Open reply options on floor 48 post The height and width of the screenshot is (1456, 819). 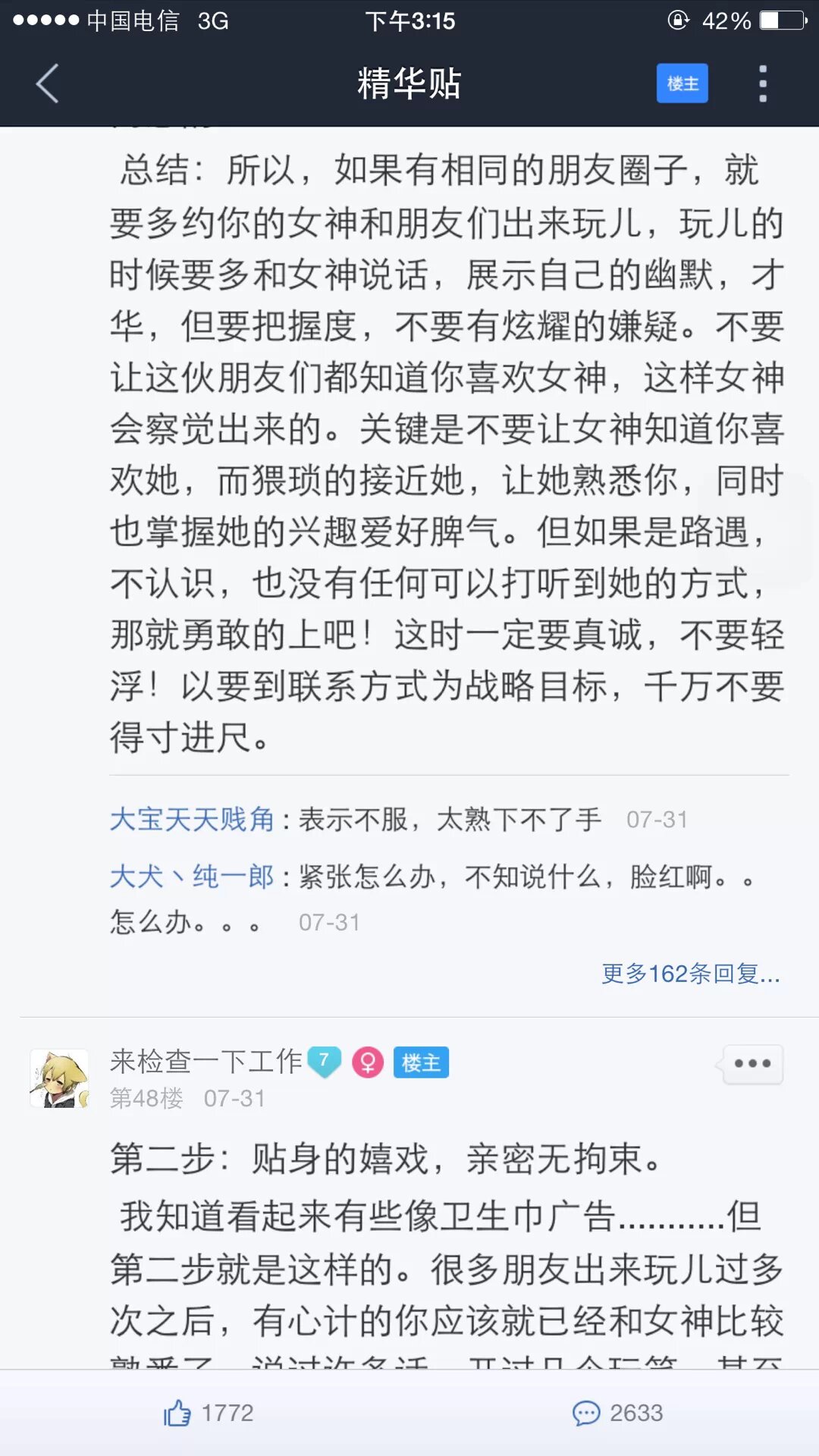click(x=752, y=1064)
